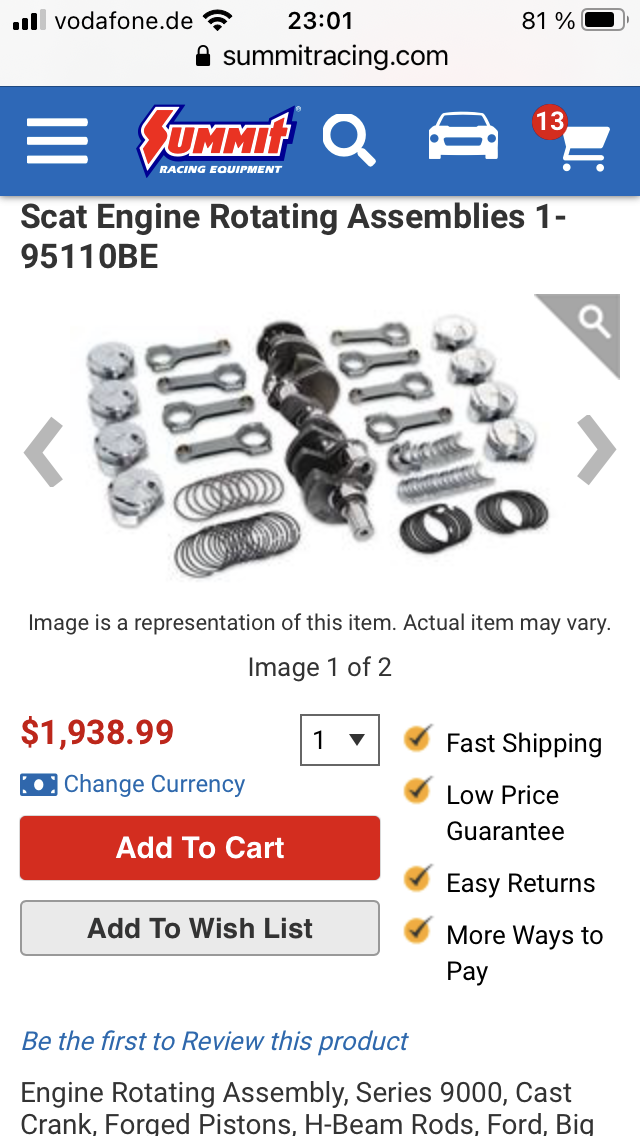Open the vehicle selector car icon
Screen dimensions: 640x1136
click(x=463, y=135)
